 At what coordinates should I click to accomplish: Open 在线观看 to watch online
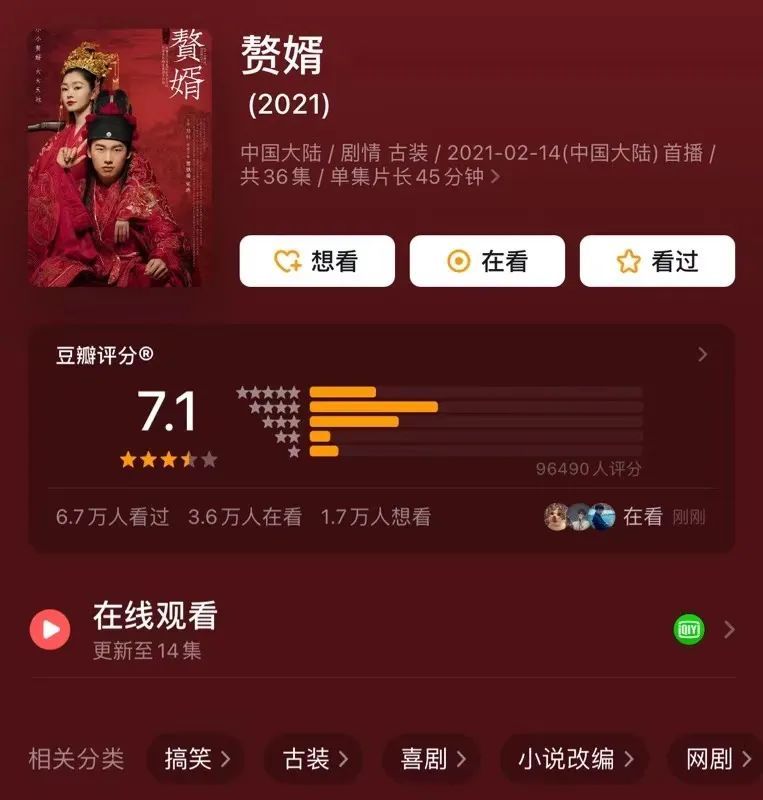click(x=381, y=629)
